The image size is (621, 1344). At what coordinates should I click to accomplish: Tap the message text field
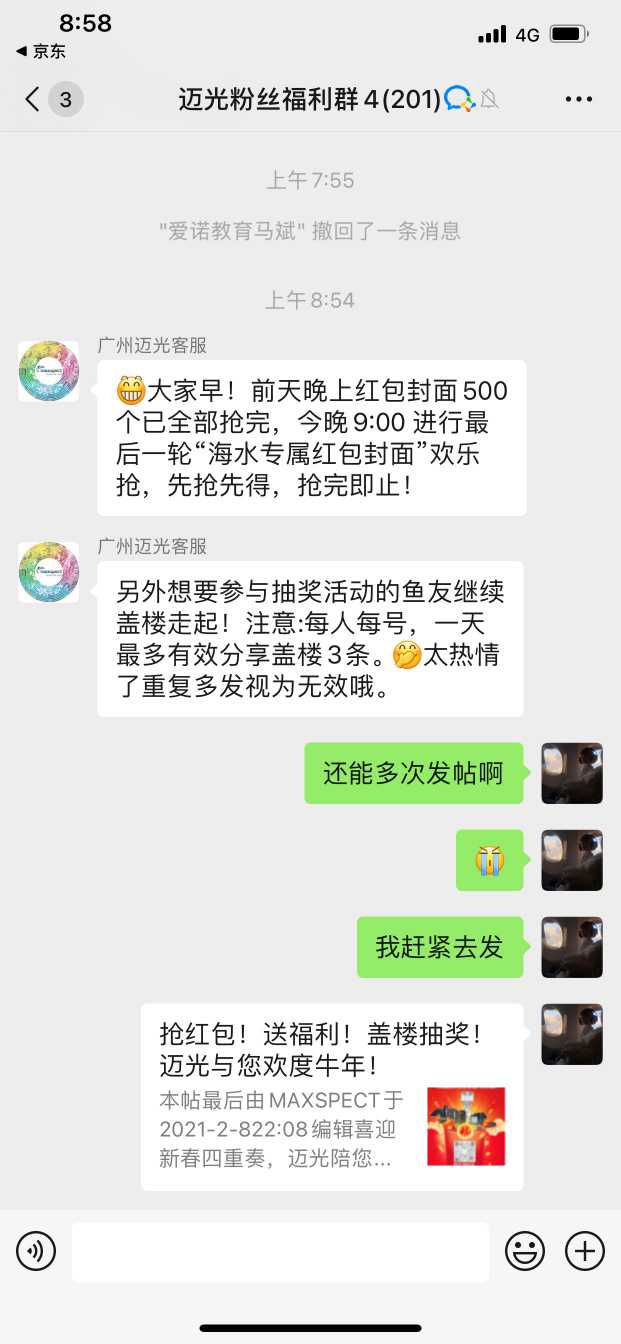coord(280,1251)
